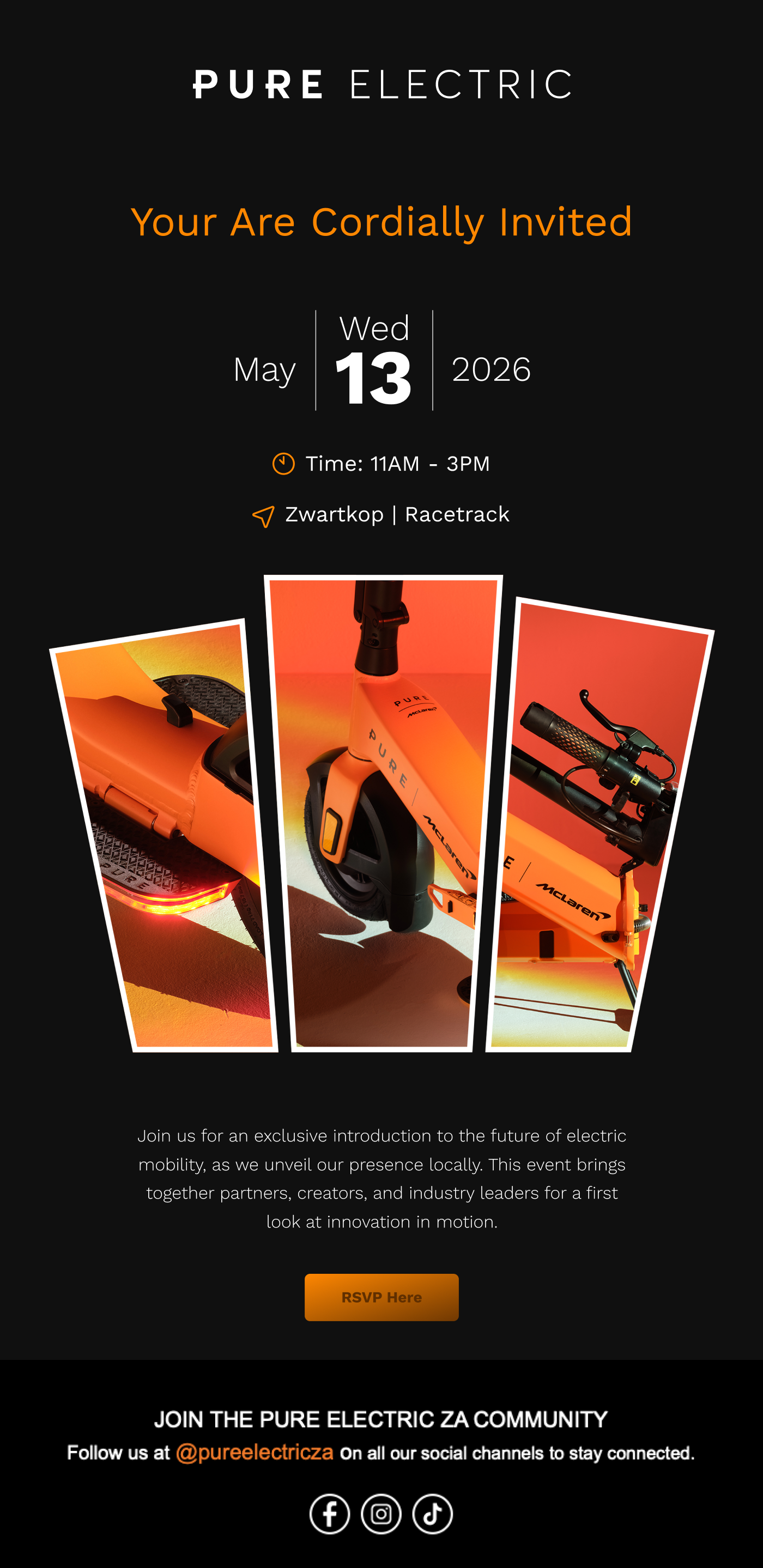This screenshot has height=1568, width=763.
Task: Open the Instagram profile icon
Action: pyautogui.click(x=381, y=1514)
